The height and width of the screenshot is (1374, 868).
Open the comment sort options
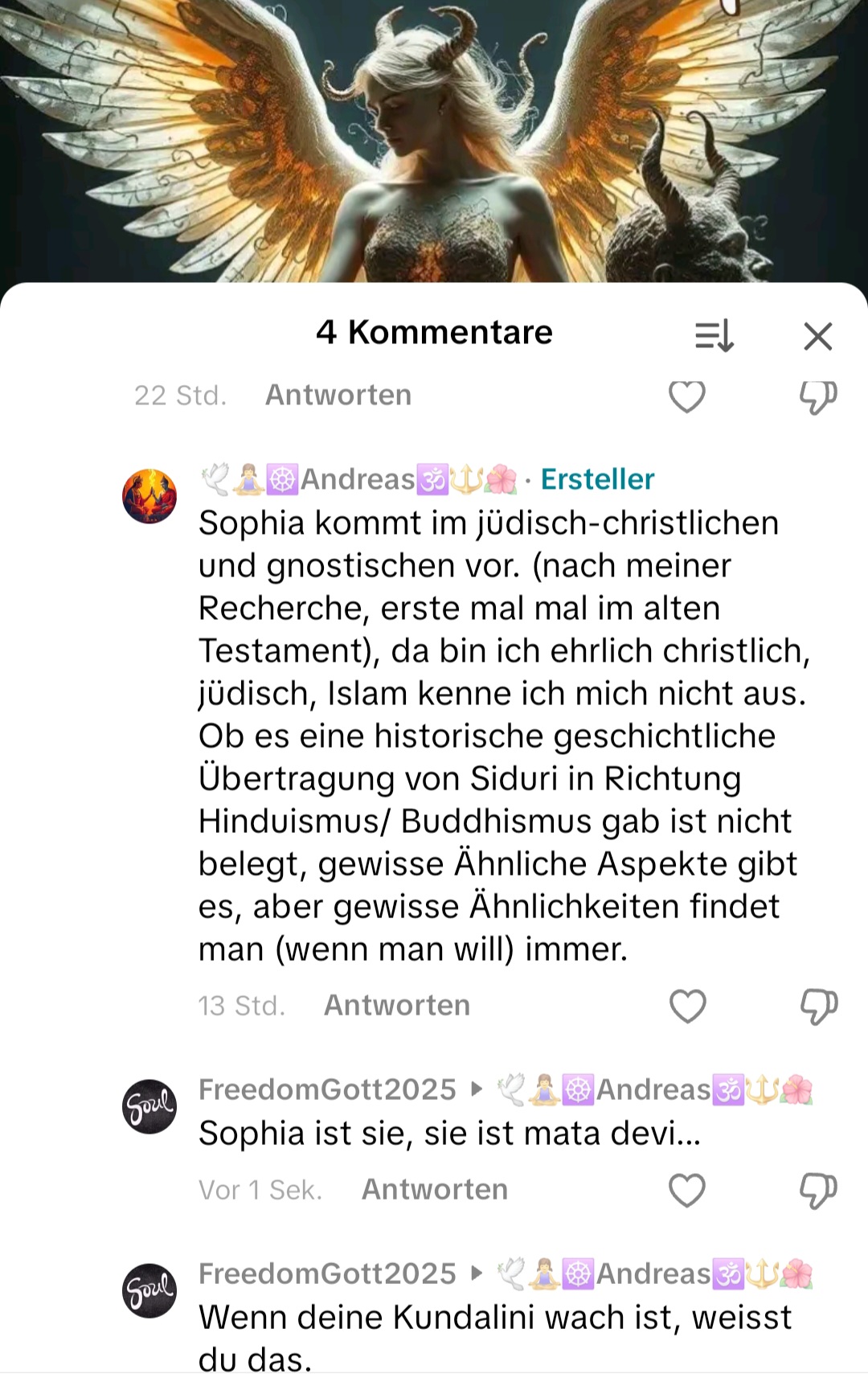click(x=714, y=336)
